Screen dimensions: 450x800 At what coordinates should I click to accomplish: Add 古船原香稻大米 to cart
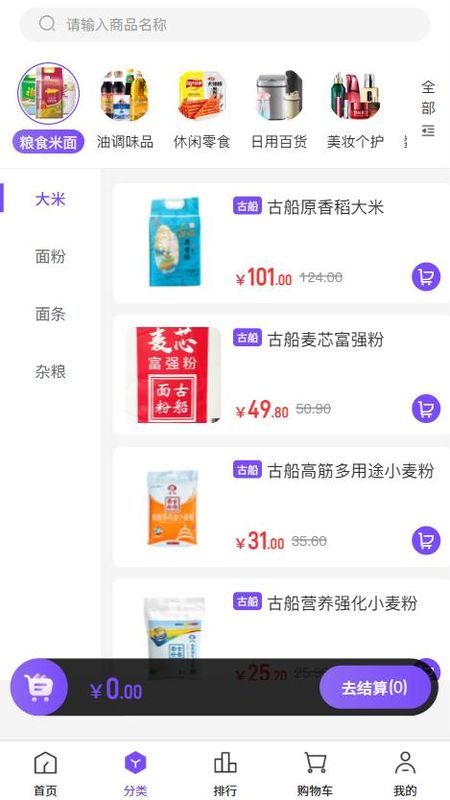coord(426,277)
